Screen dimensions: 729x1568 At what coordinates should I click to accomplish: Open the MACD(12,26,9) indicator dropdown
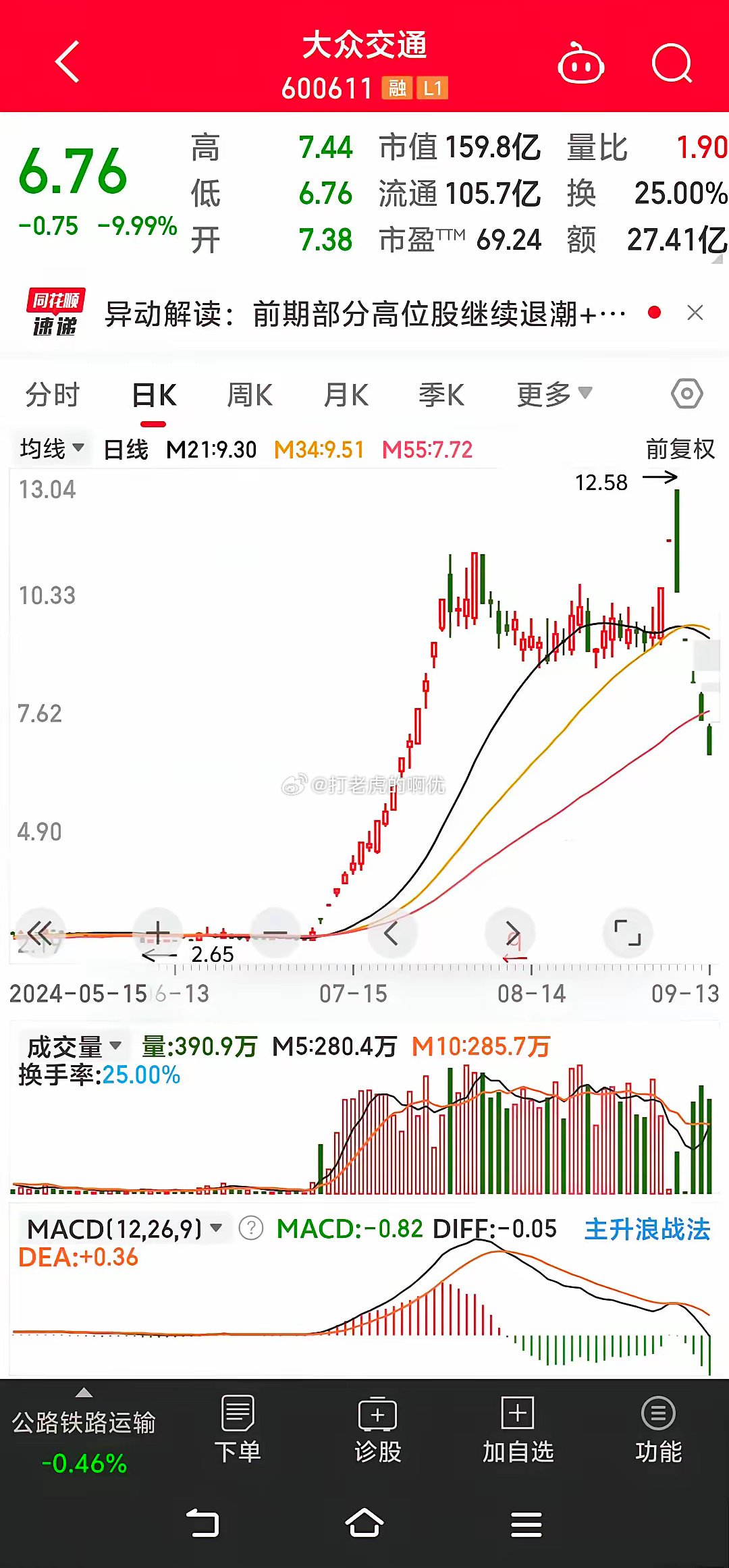tap(125, 1229)
